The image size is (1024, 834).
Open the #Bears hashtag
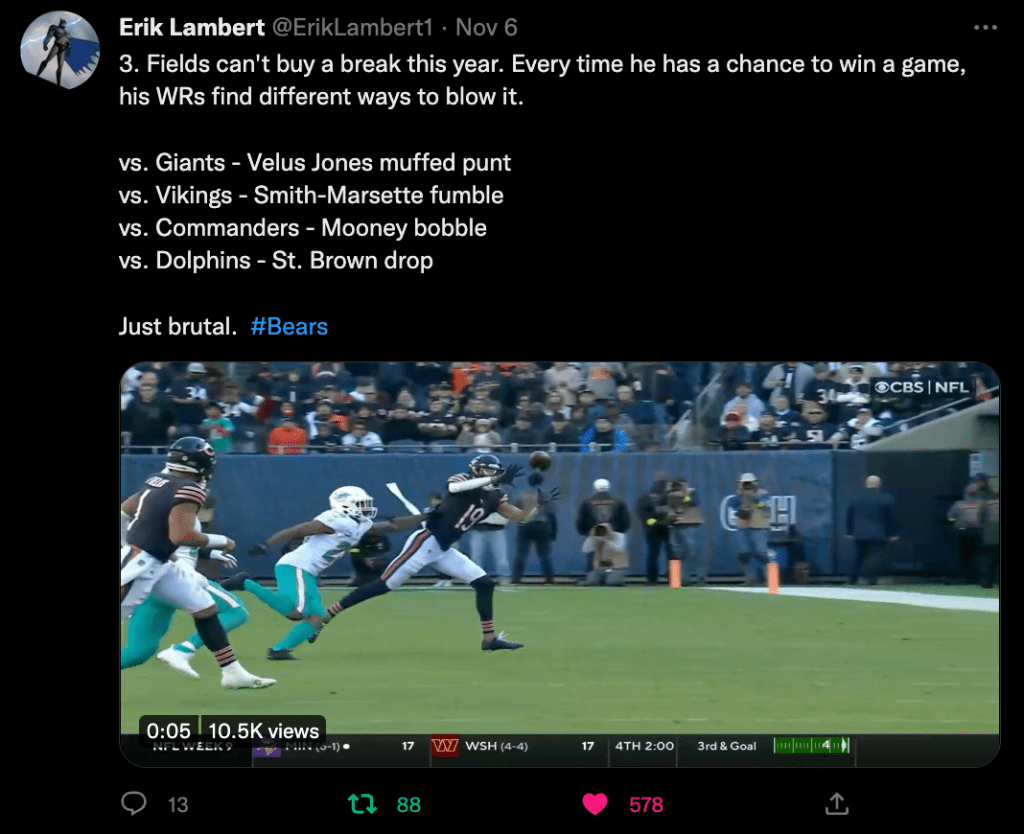[289, 326]
